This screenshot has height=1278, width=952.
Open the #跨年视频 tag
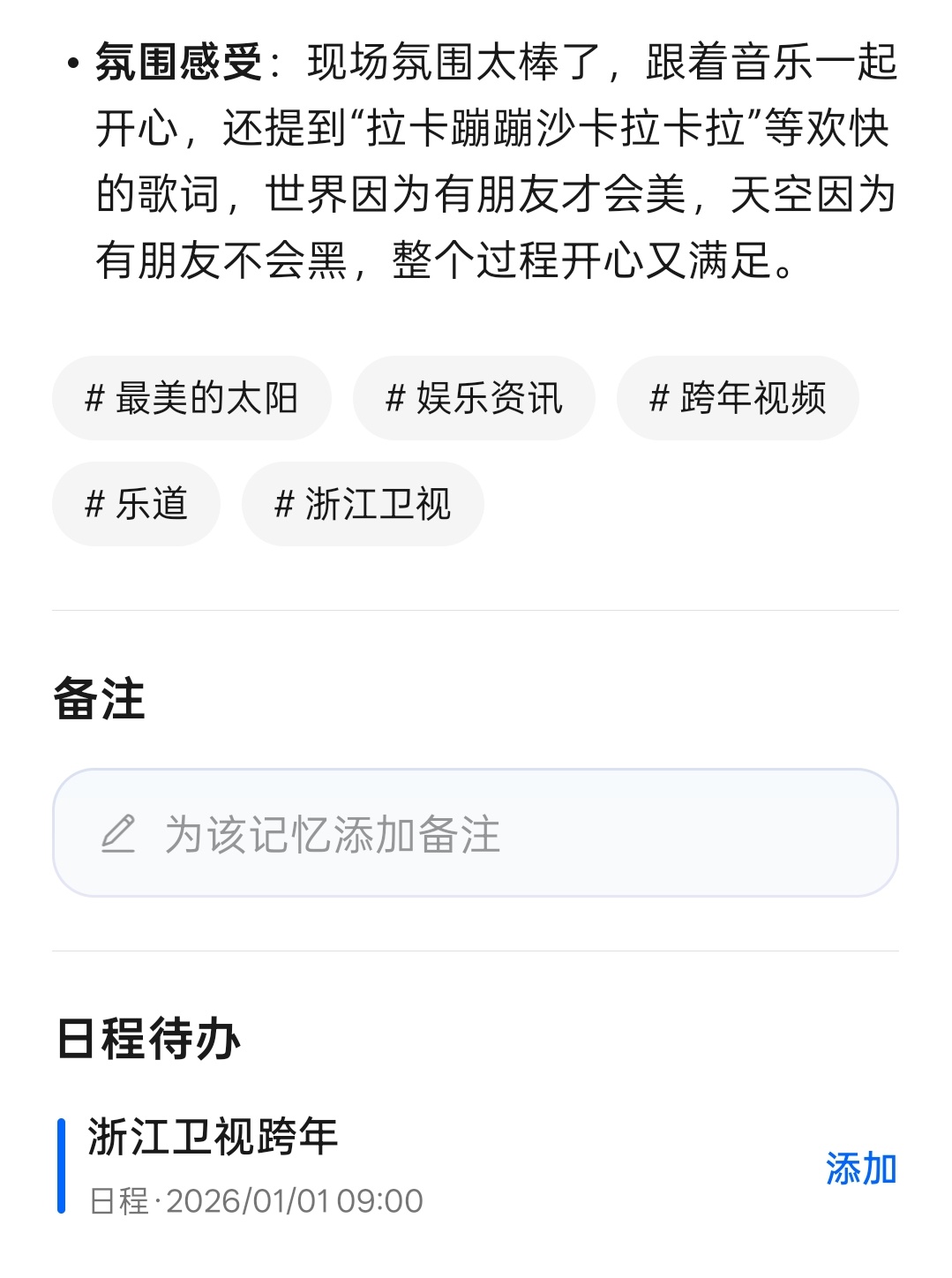(x=738, y=398)
